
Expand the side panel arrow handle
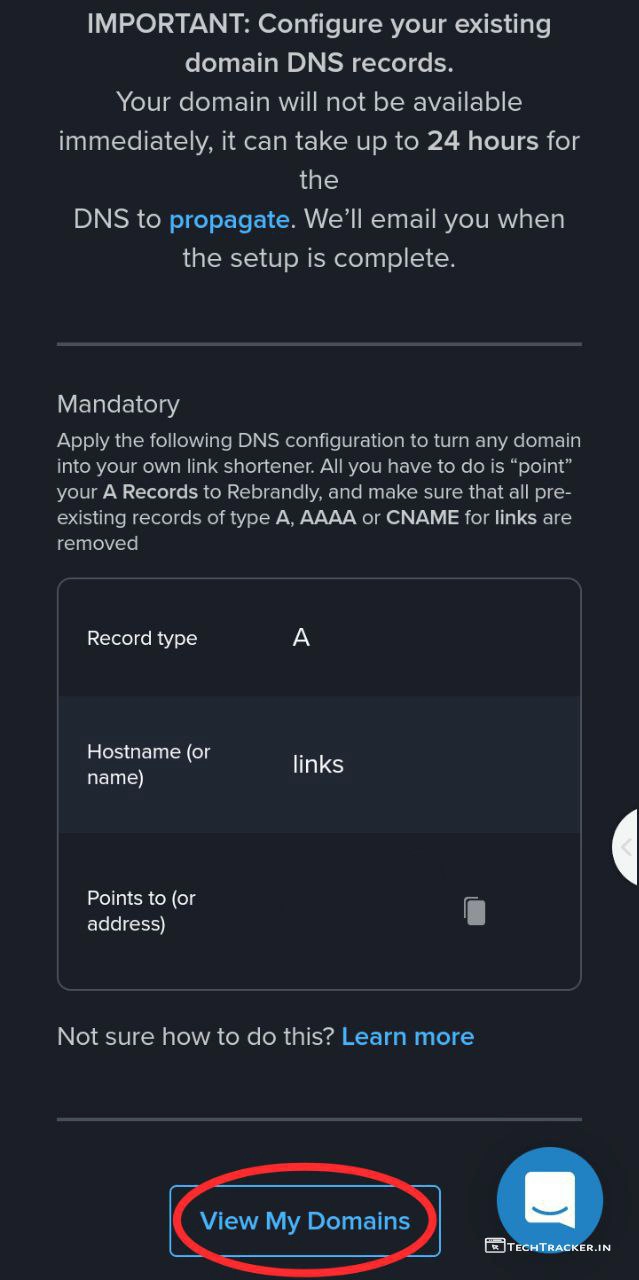click(x=626, y=847)
